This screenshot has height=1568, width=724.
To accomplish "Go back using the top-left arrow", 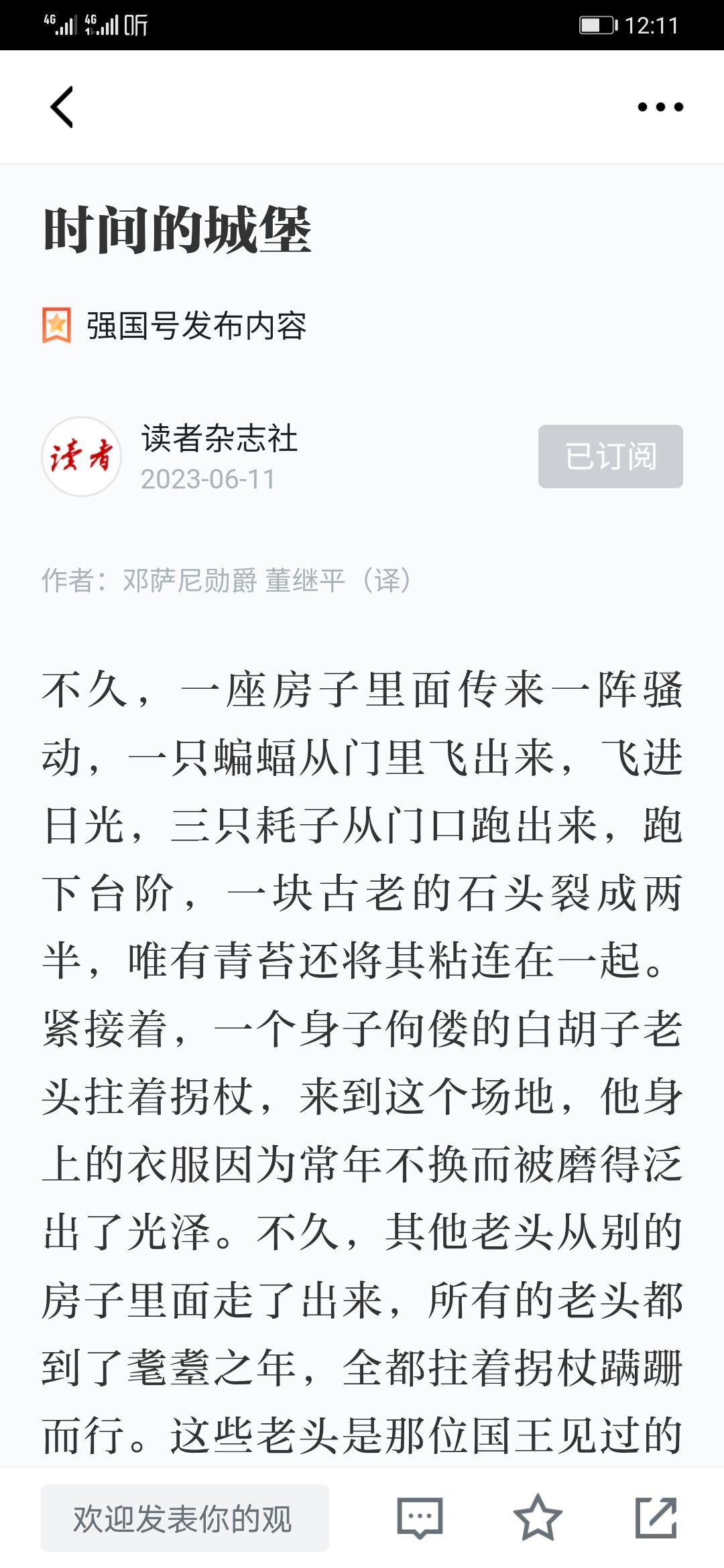I will (x=62, y=107).
